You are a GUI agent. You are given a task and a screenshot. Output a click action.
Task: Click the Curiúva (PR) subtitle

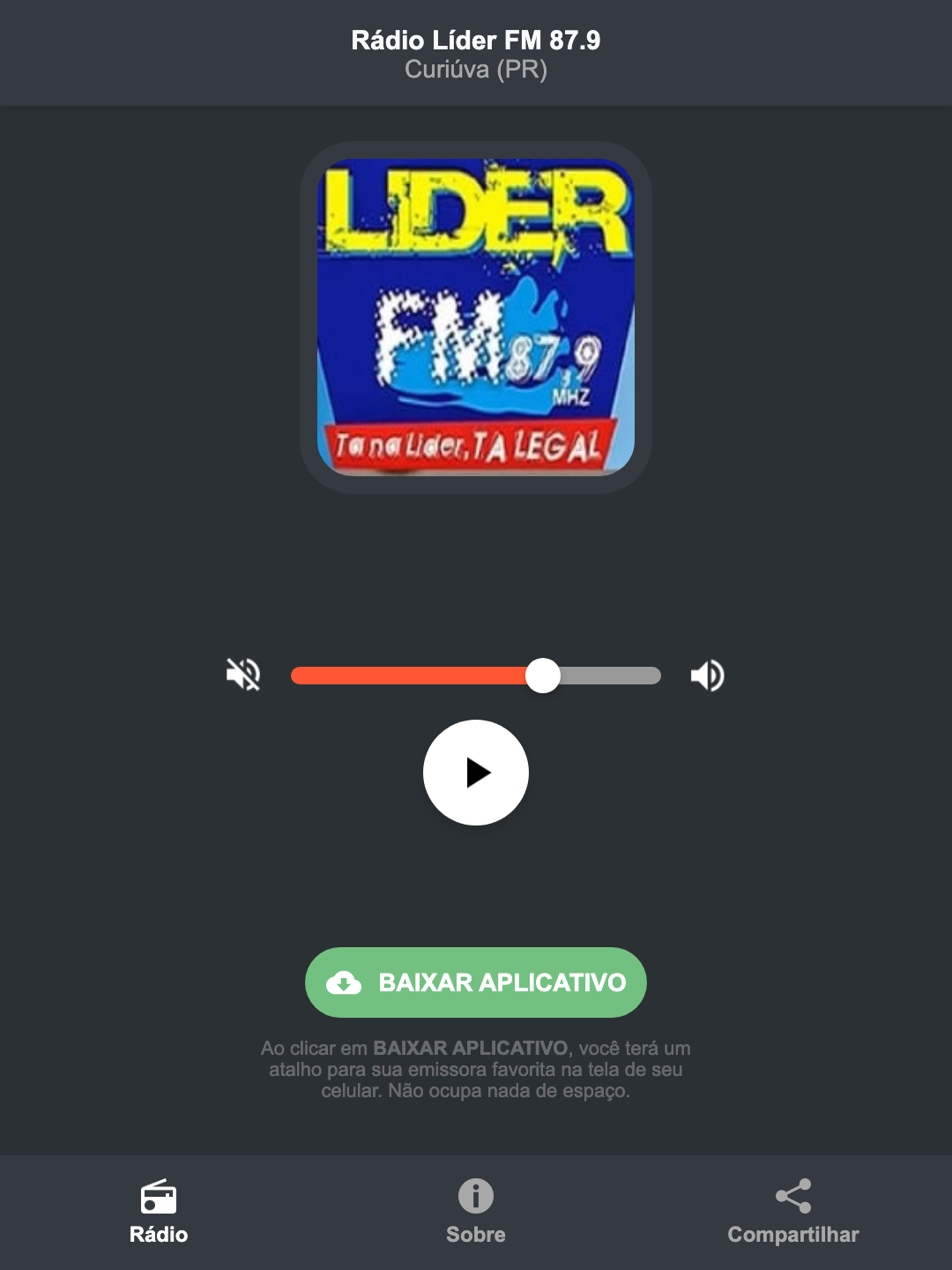476,70
